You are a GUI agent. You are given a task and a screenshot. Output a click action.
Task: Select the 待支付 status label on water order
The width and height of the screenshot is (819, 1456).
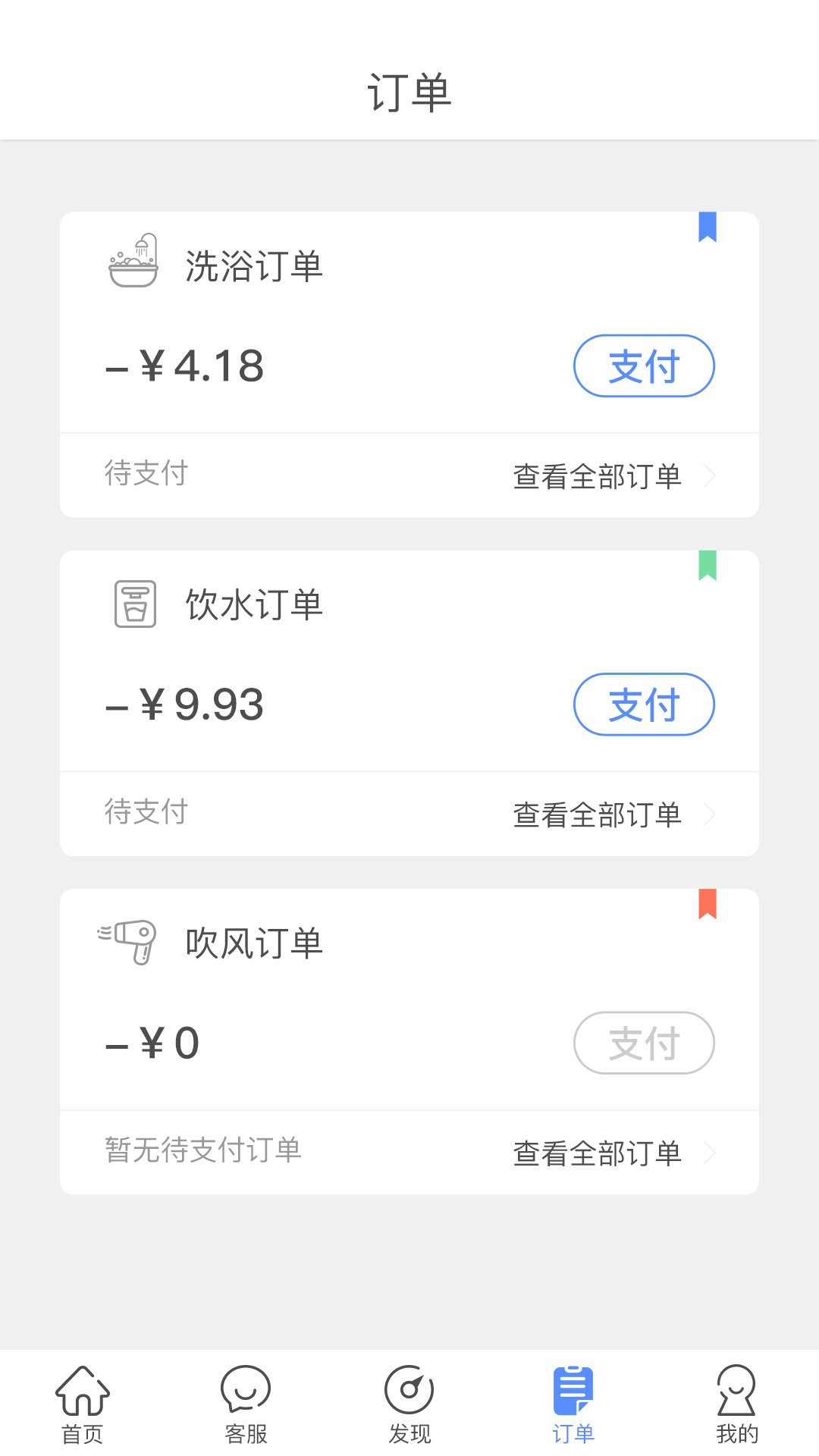pyautogui.click(x=146, y=812)
